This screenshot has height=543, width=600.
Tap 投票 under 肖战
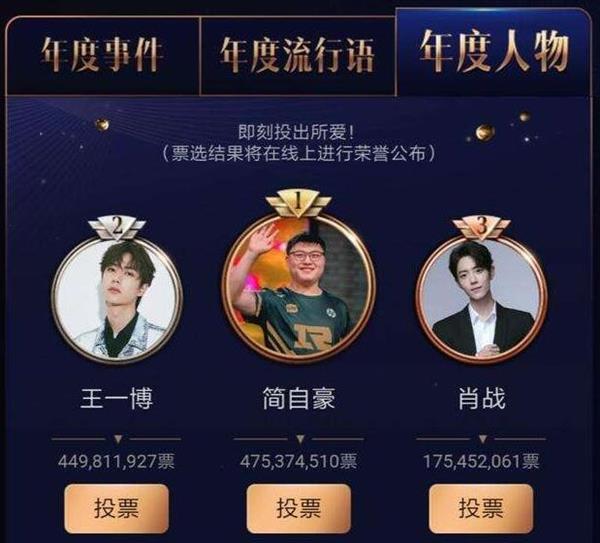pyautogui.click(x=481, y=508)
